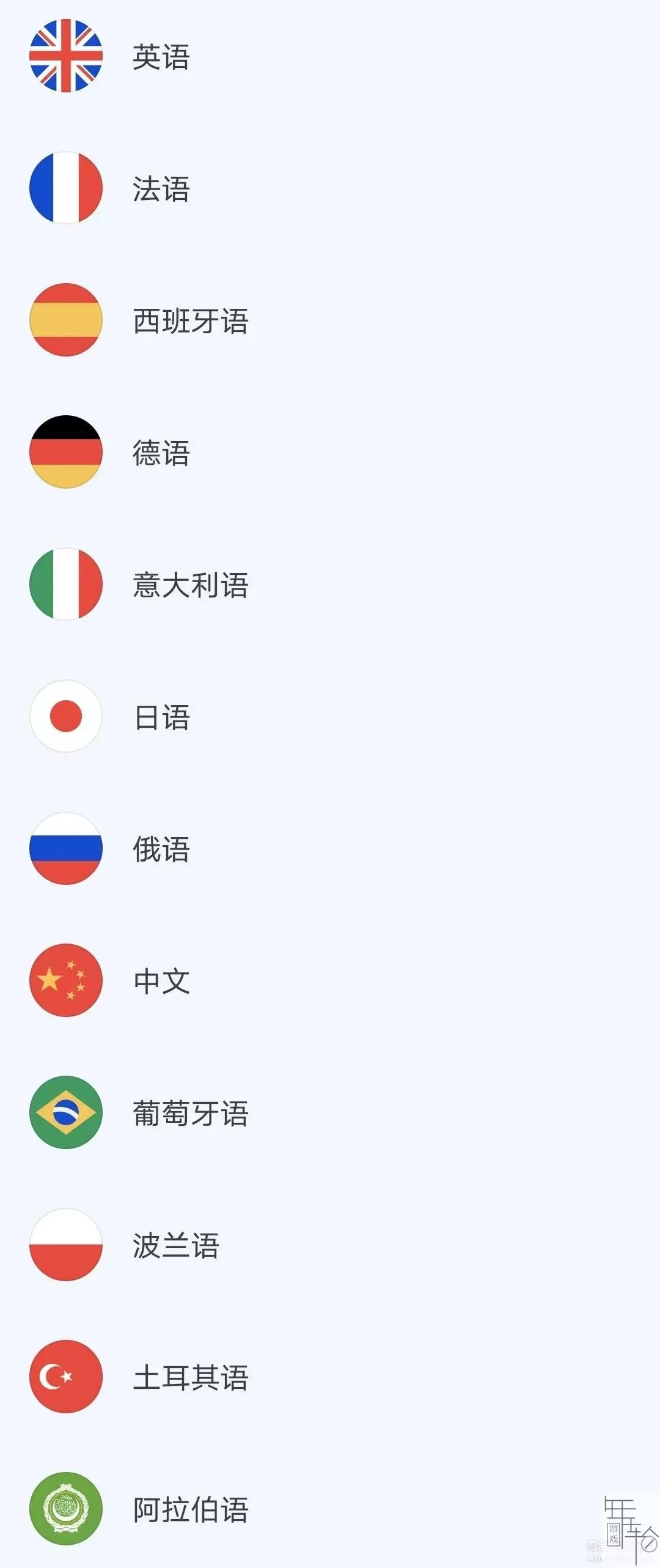Select 英语 from the language list
The height and width of the screenshot is (1568, 660).
click(161, 57)
